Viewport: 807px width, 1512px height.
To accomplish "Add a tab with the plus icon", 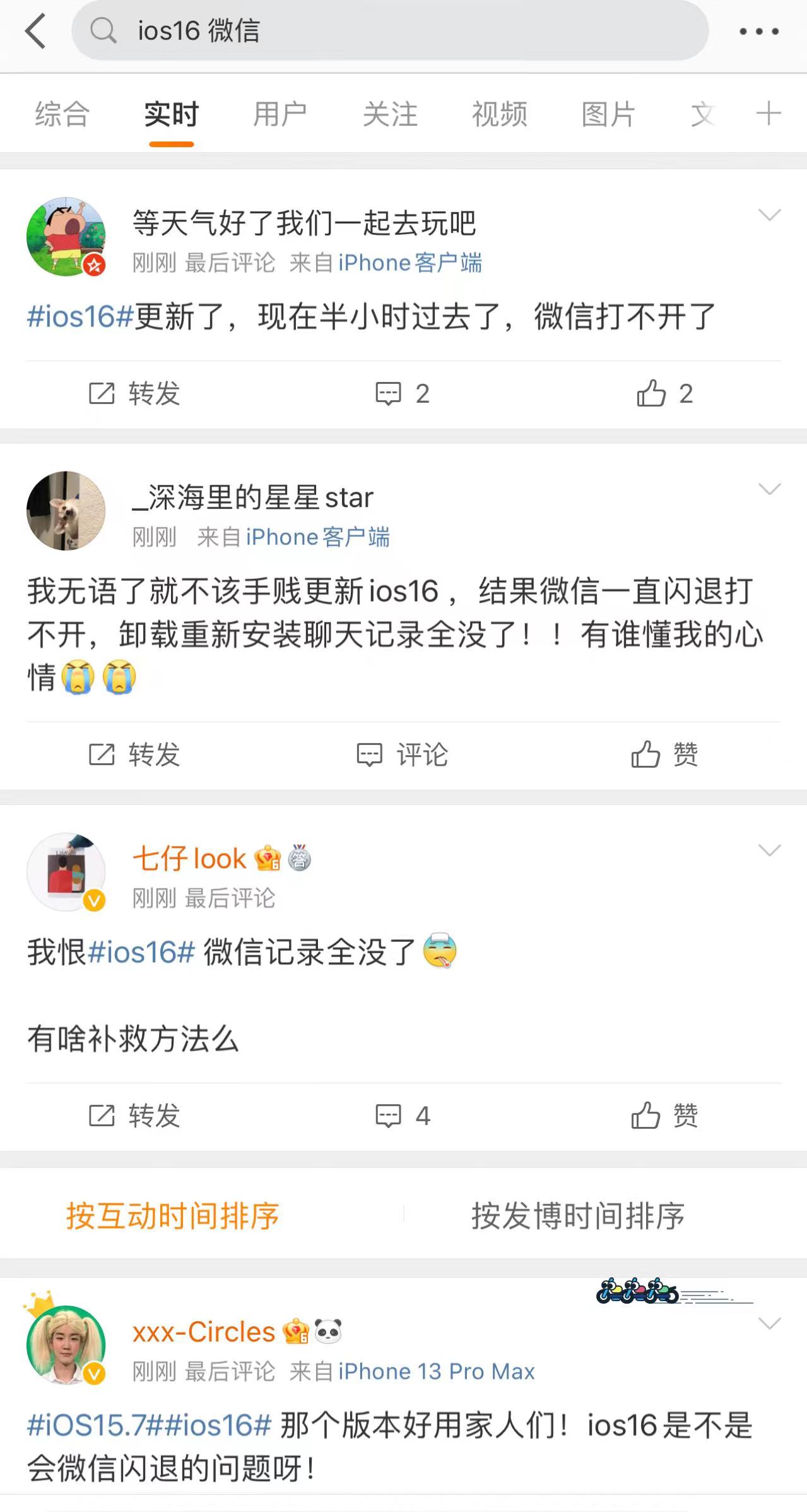I will [x=768, y=114].
